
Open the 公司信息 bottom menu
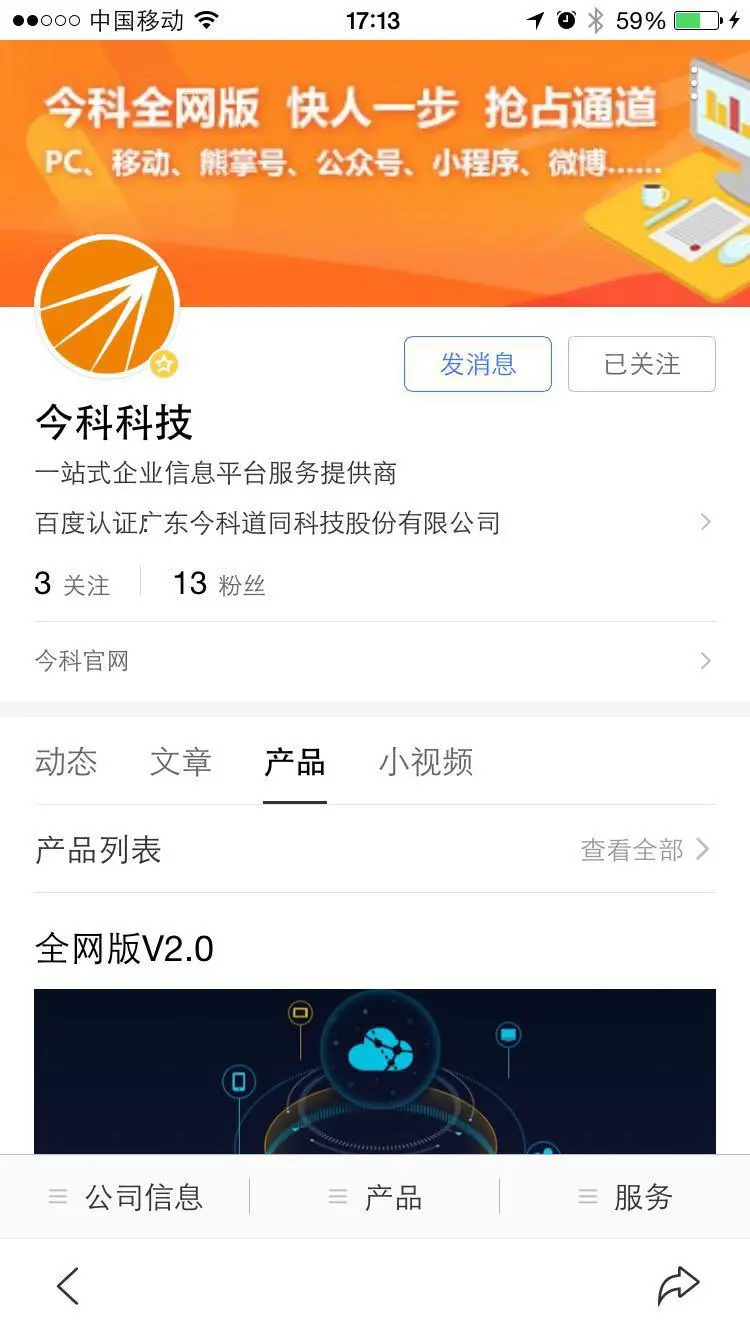pyautogui.click(x=126, y=1197)
